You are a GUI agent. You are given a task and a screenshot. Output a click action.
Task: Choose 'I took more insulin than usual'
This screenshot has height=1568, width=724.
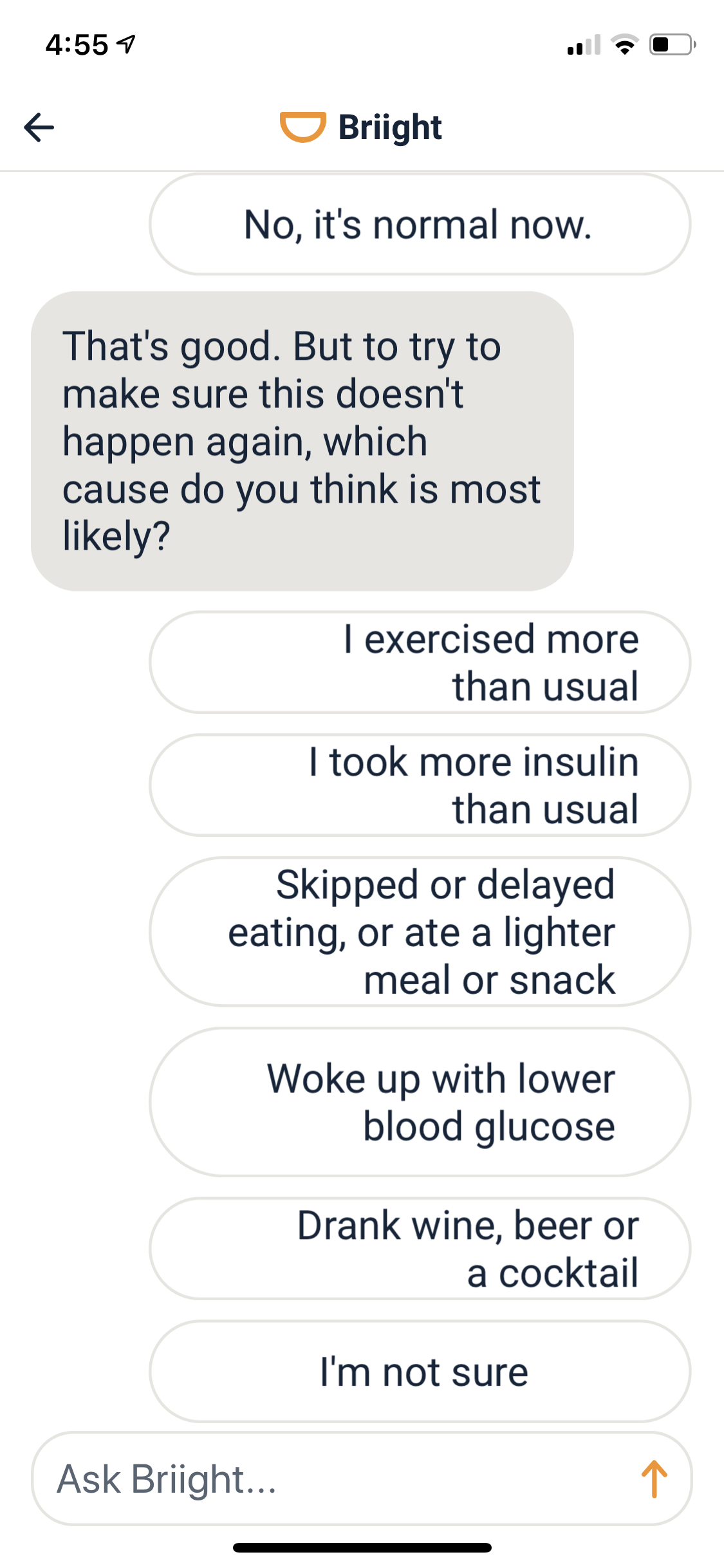tap(420, 785)
